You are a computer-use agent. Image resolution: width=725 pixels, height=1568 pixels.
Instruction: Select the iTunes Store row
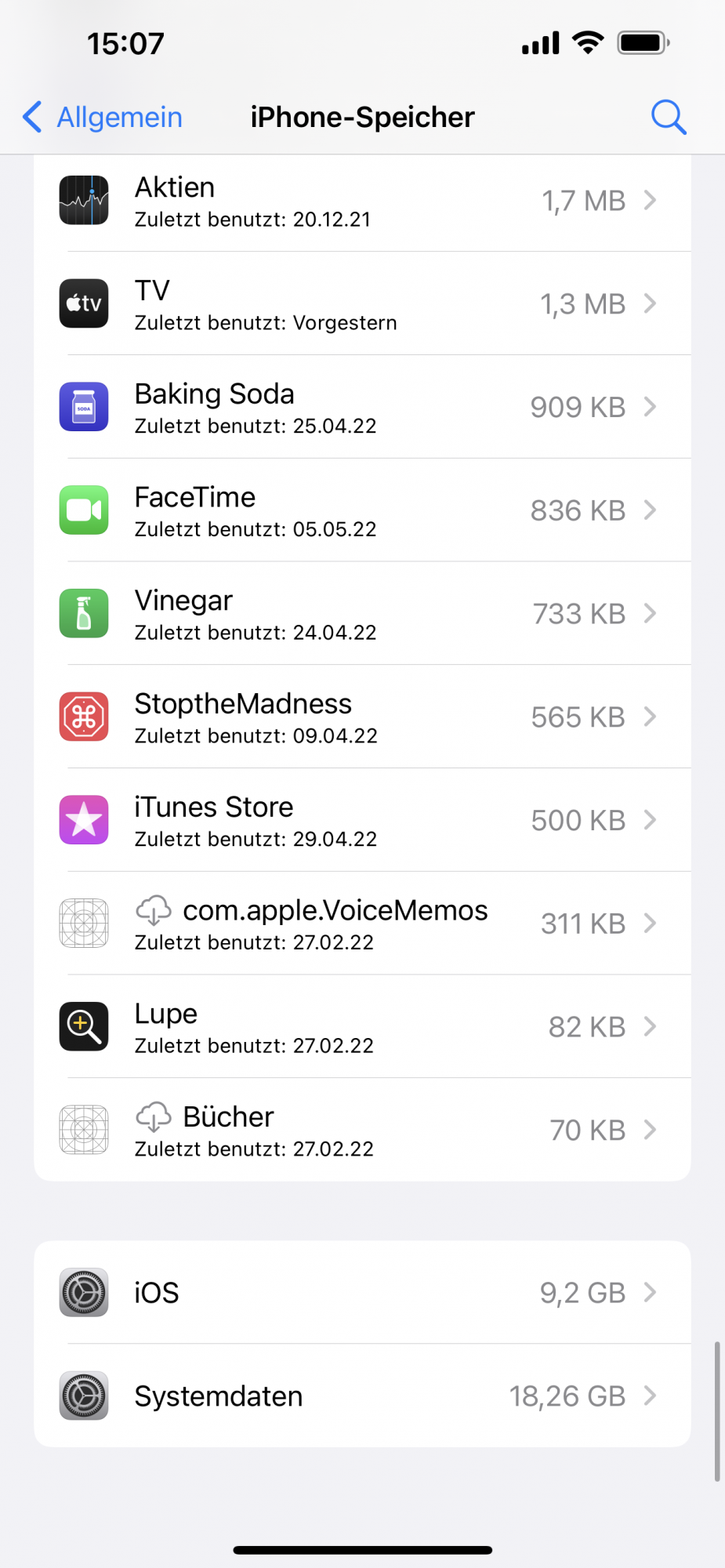pyautogui.click(x=362, y=821)
